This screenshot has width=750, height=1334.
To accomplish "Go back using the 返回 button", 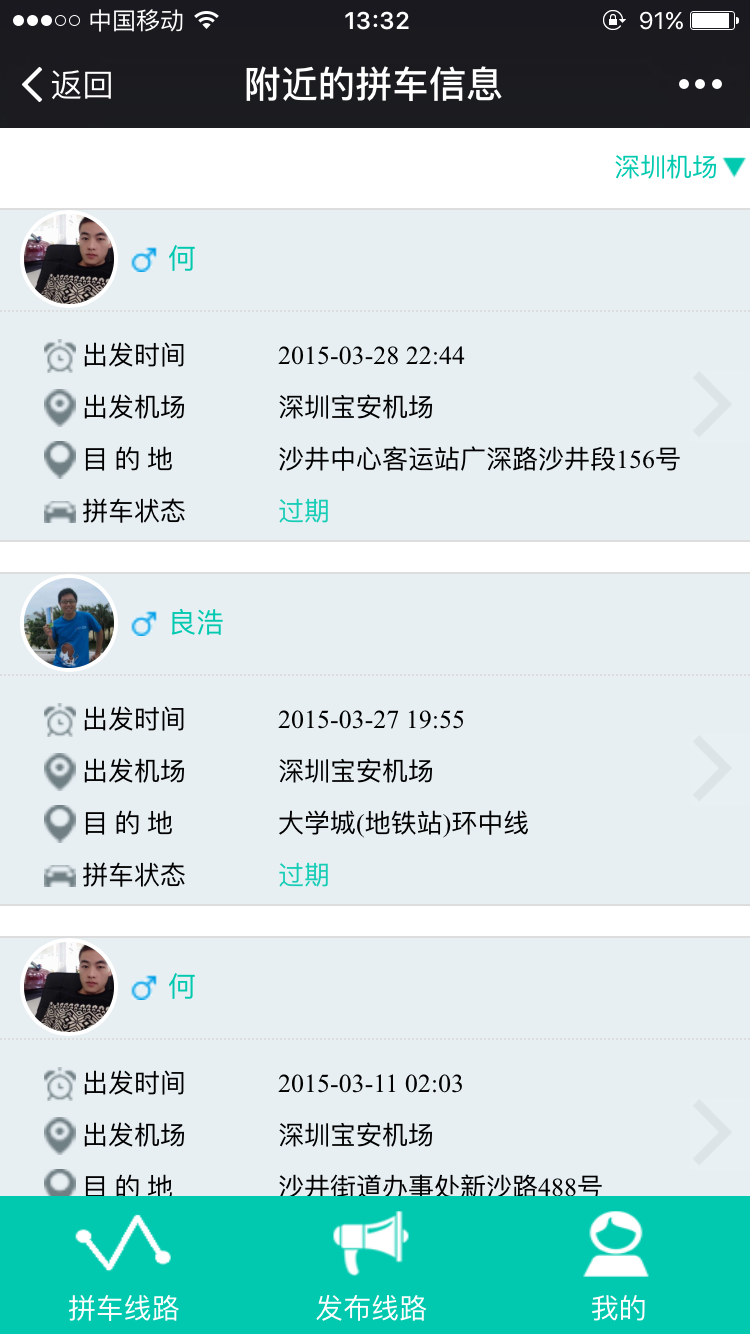I will point(68,85).
